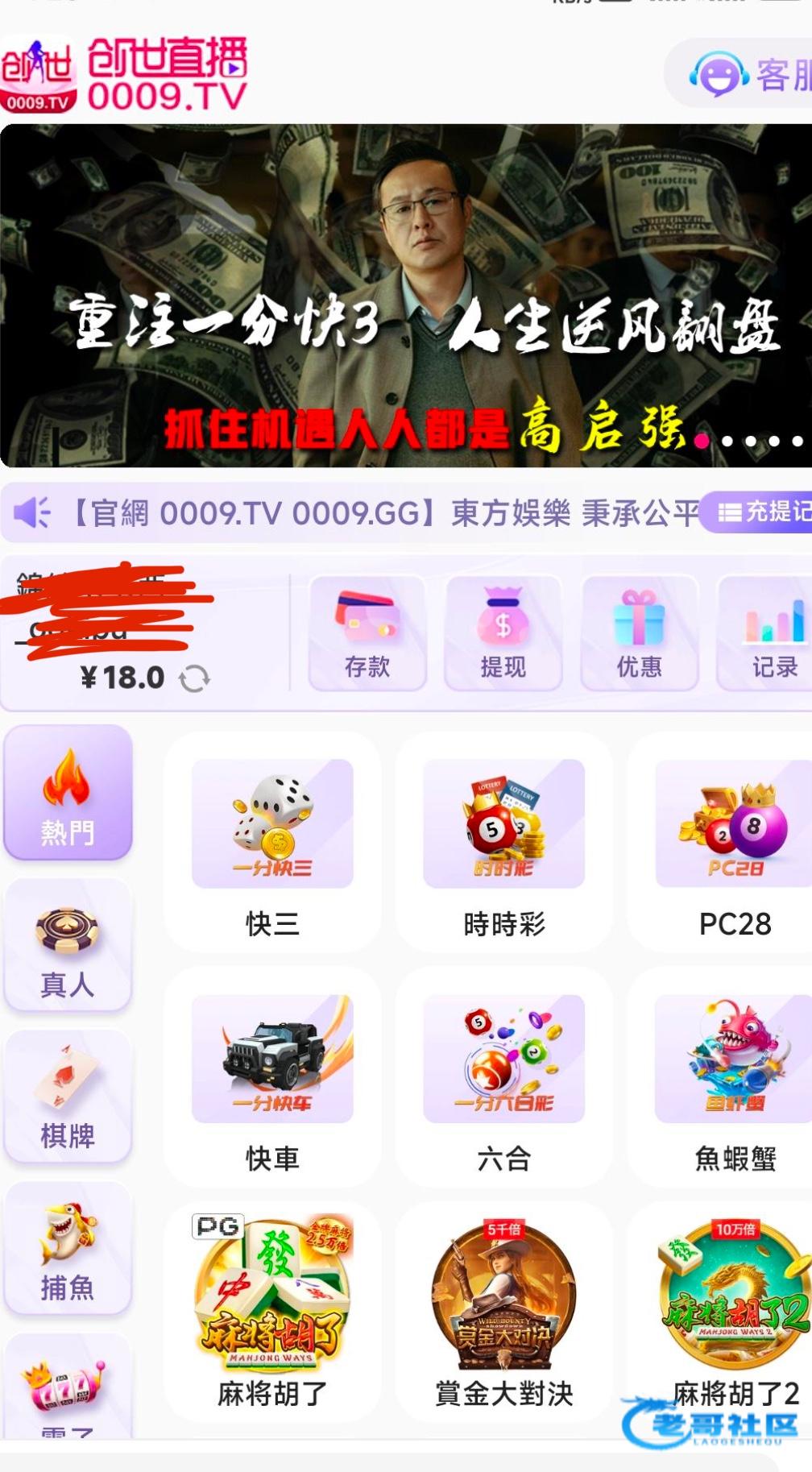Switch to 捕魚 fishing category
This screenshot has width=812, height=1472.
pos(68,1247)
